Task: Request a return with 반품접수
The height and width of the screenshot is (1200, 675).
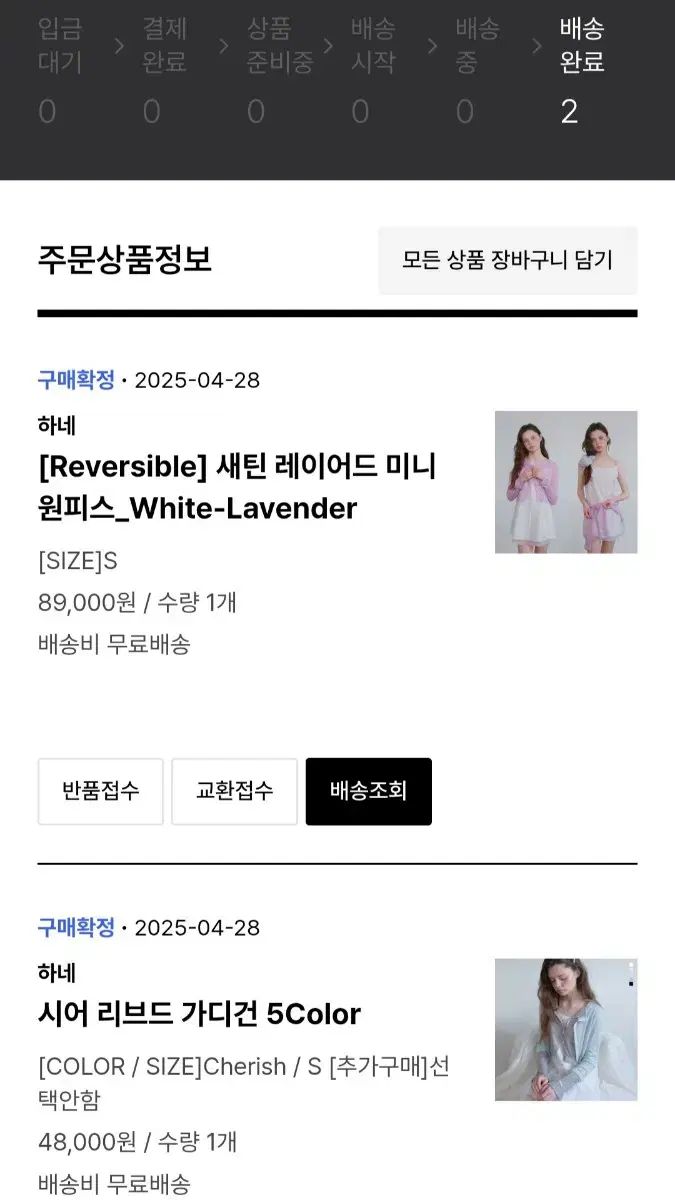Action: click(100, 791)
